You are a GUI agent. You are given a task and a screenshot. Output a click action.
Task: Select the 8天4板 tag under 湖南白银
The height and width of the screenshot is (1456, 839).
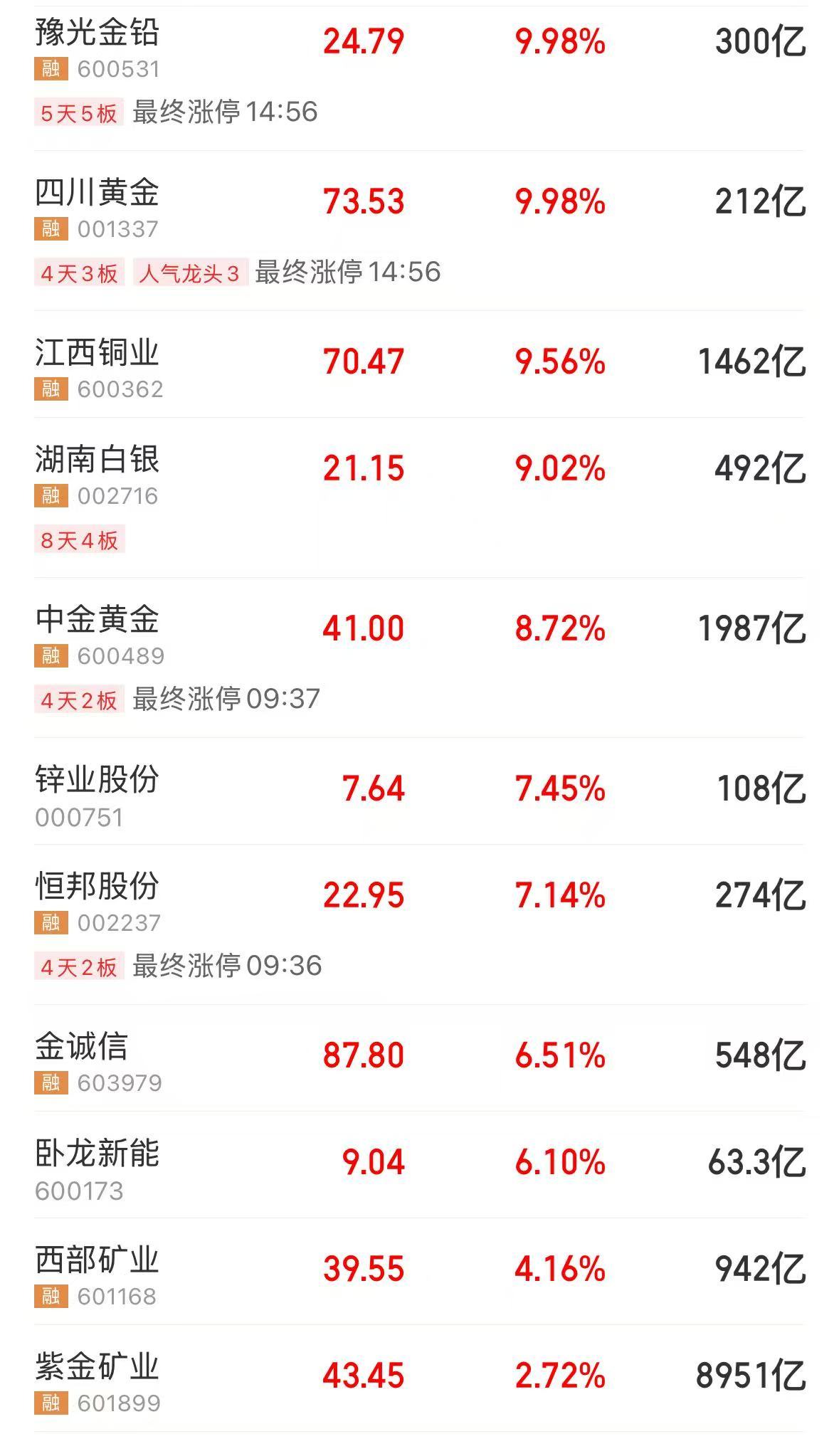click(80, 541)
